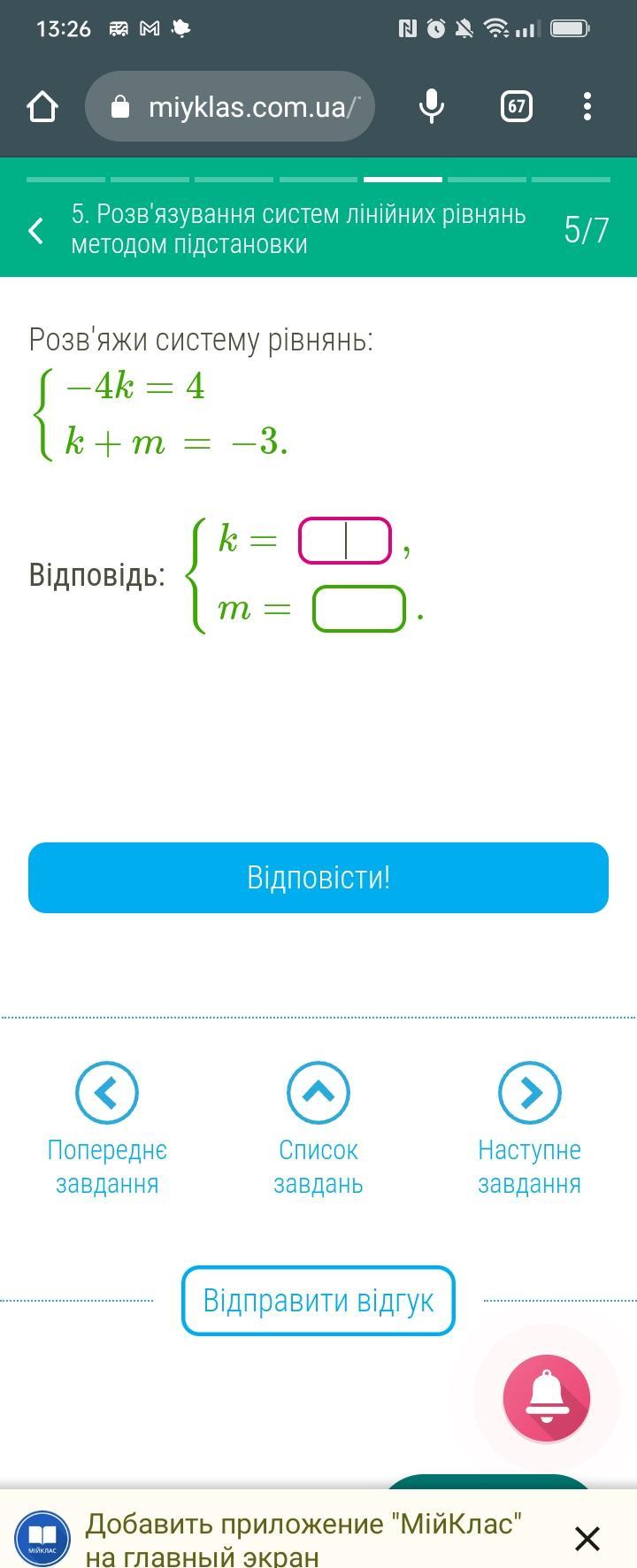Screen dimensions: 637x1568
Task: Open the browser overflow menu
Action: click(x=587, y=107)
